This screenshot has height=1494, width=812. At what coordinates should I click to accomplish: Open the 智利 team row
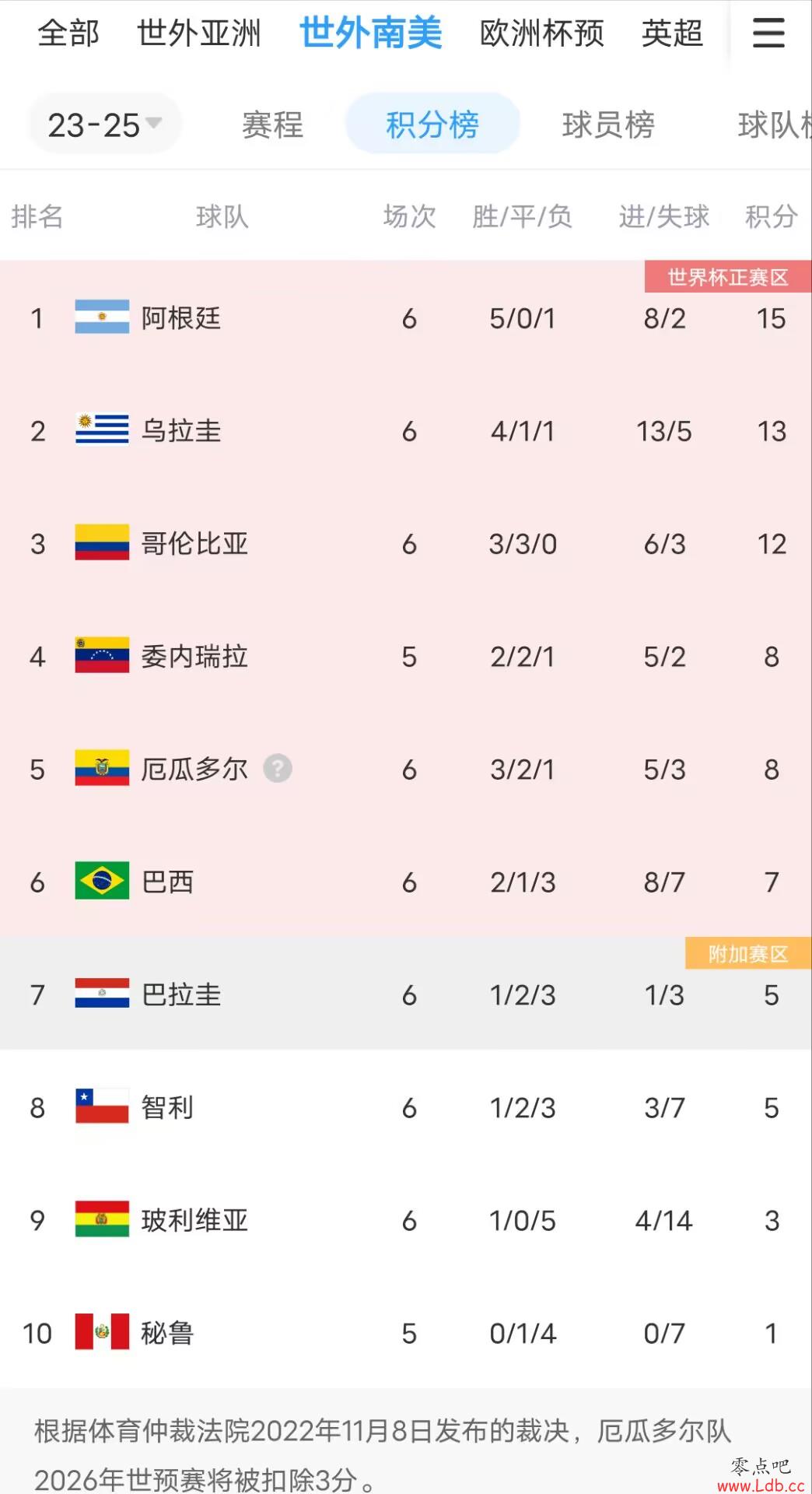coord(406,1106)
